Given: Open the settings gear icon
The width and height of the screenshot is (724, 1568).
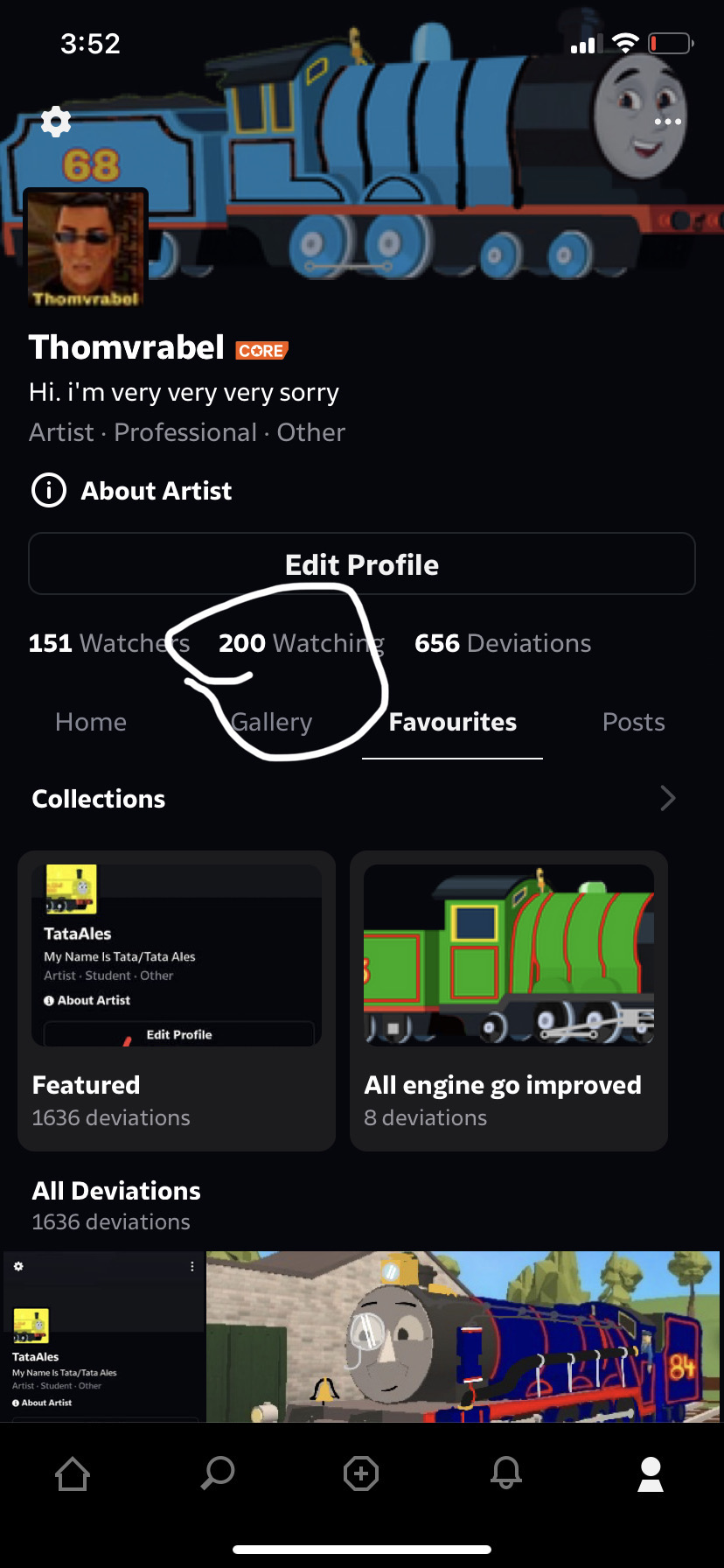Looking at the screenshot, I should coord(56,122).
